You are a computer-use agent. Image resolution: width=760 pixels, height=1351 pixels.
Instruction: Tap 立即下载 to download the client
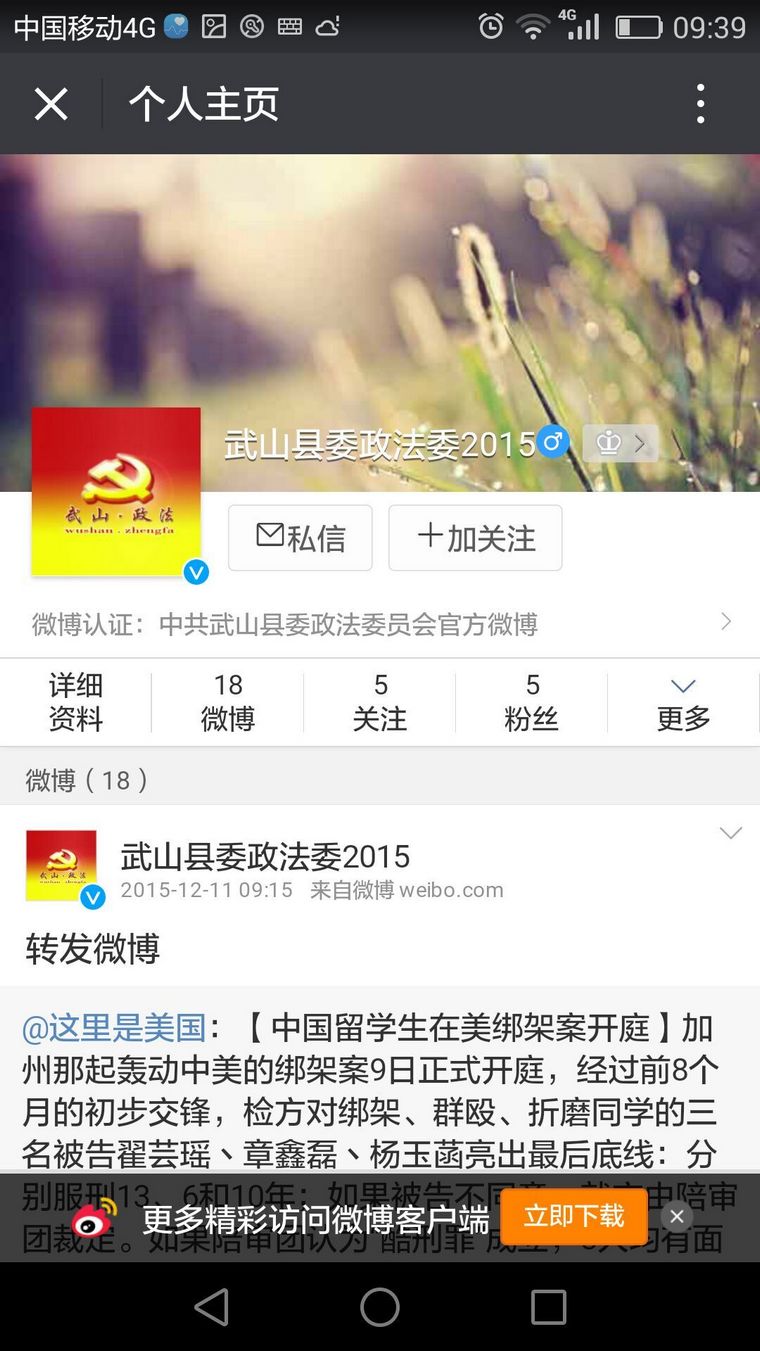pos(574,1216)
